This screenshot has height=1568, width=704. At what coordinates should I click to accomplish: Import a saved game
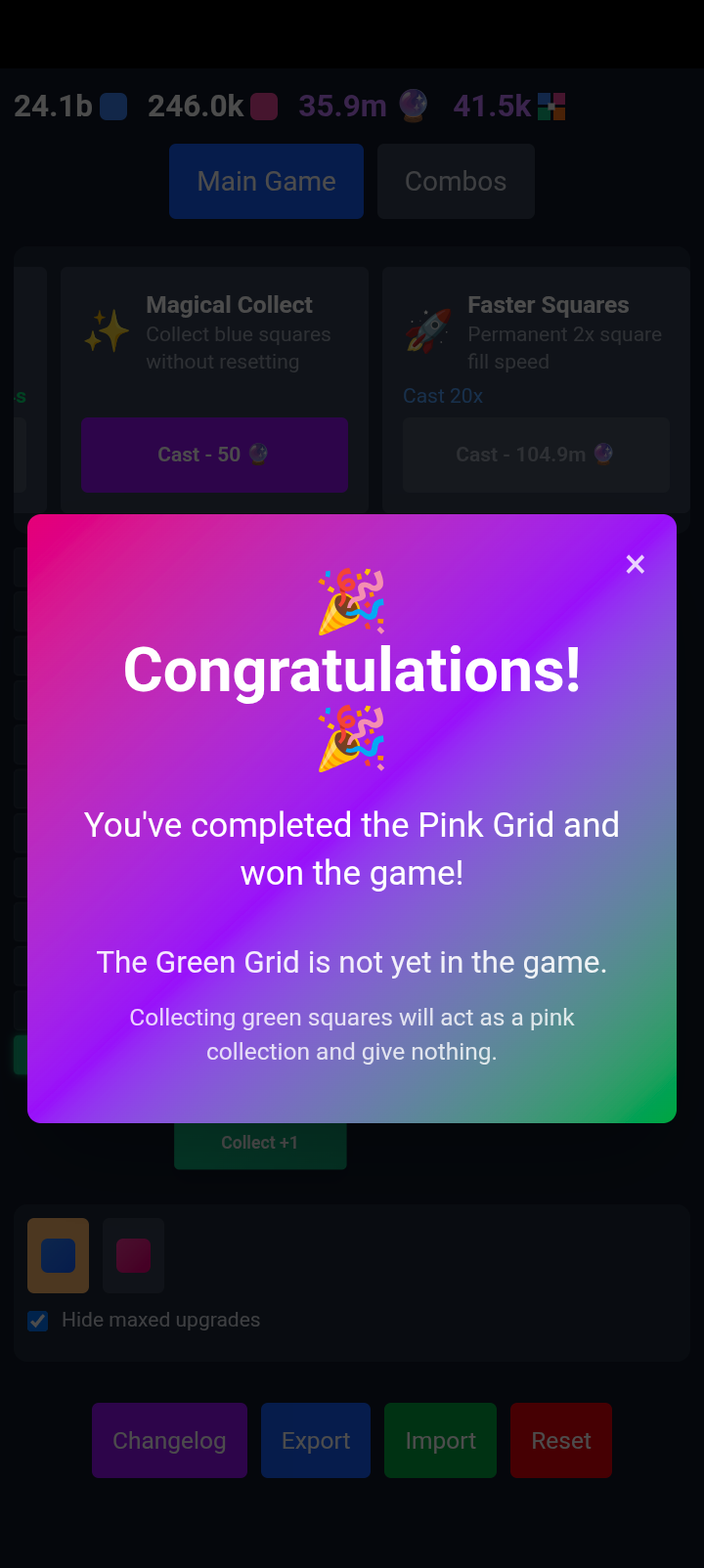point(440,1441)
